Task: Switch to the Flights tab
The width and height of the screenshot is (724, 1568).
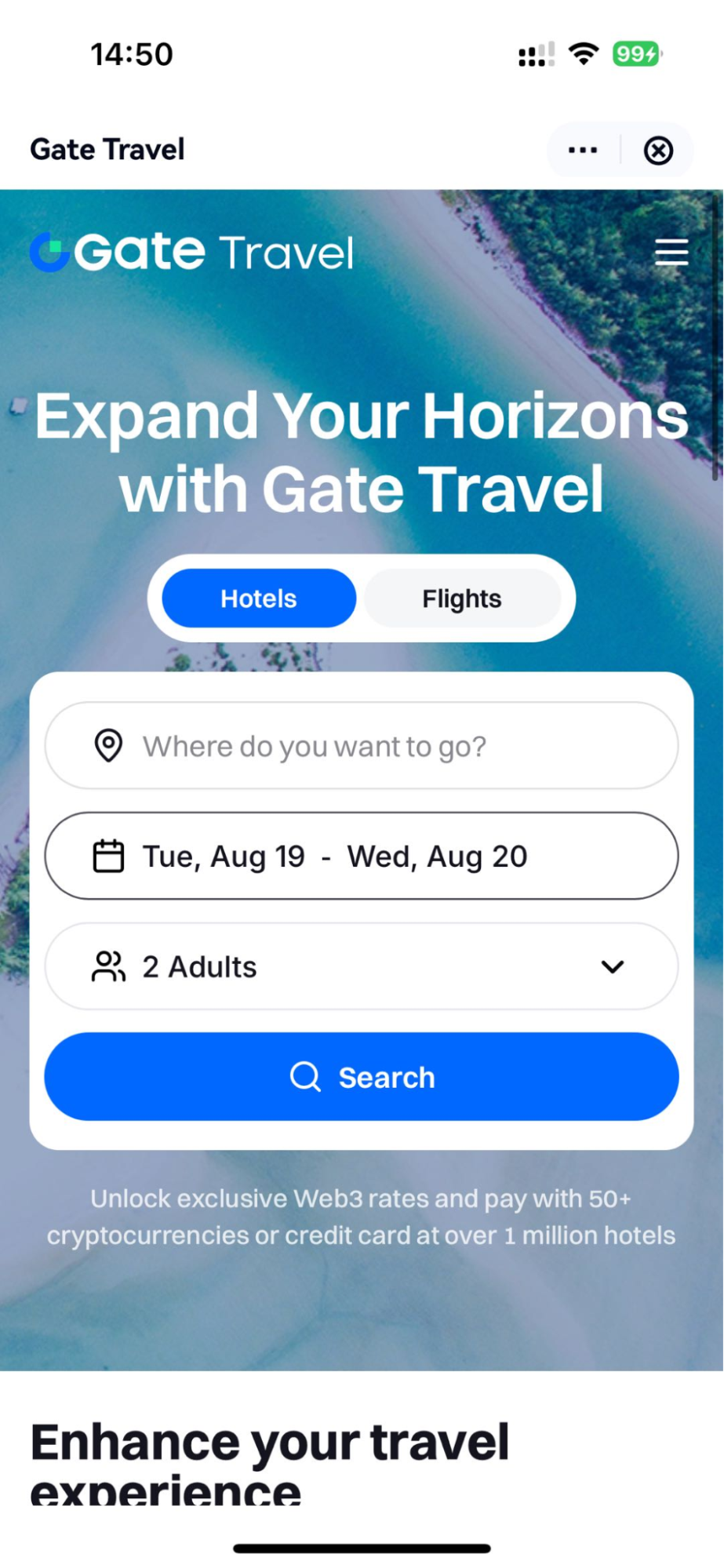Action: click(x=462, y=598)
